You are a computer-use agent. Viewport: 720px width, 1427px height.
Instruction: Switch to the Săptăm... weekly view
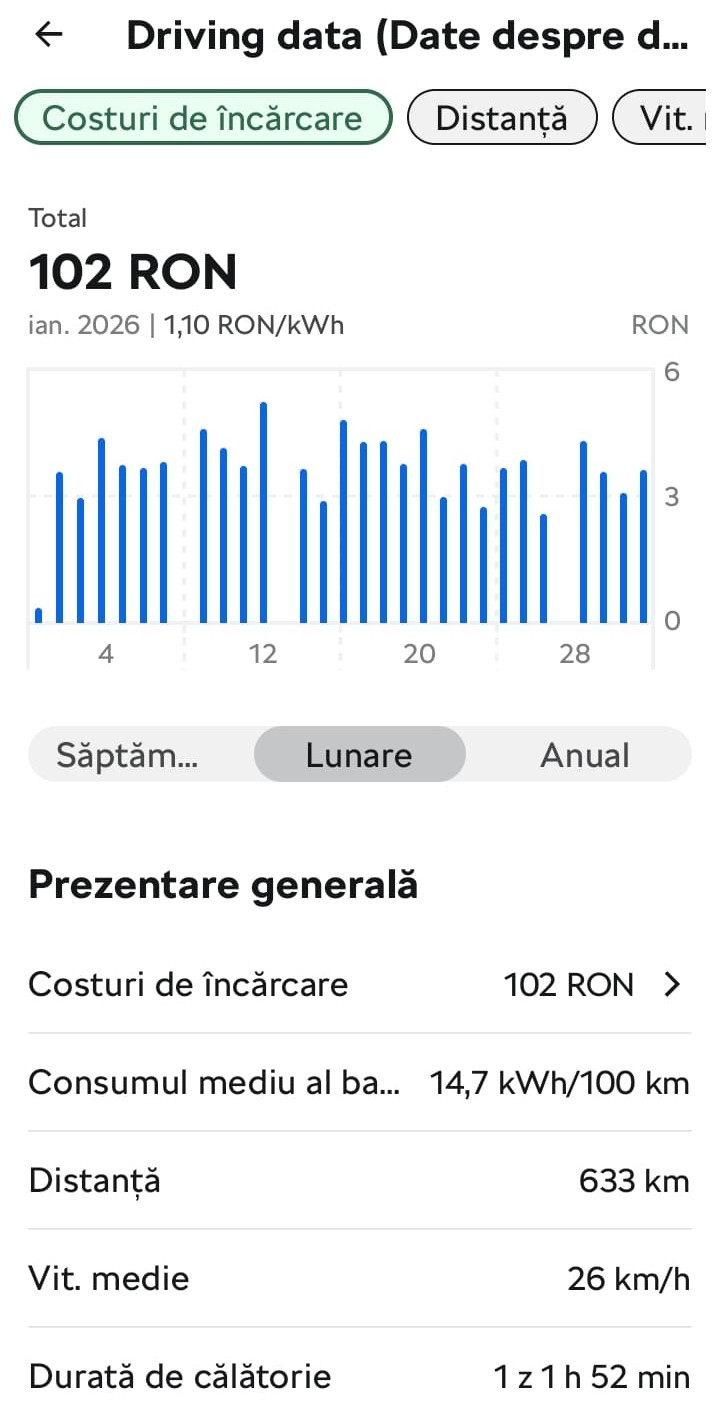click(128, 755)
